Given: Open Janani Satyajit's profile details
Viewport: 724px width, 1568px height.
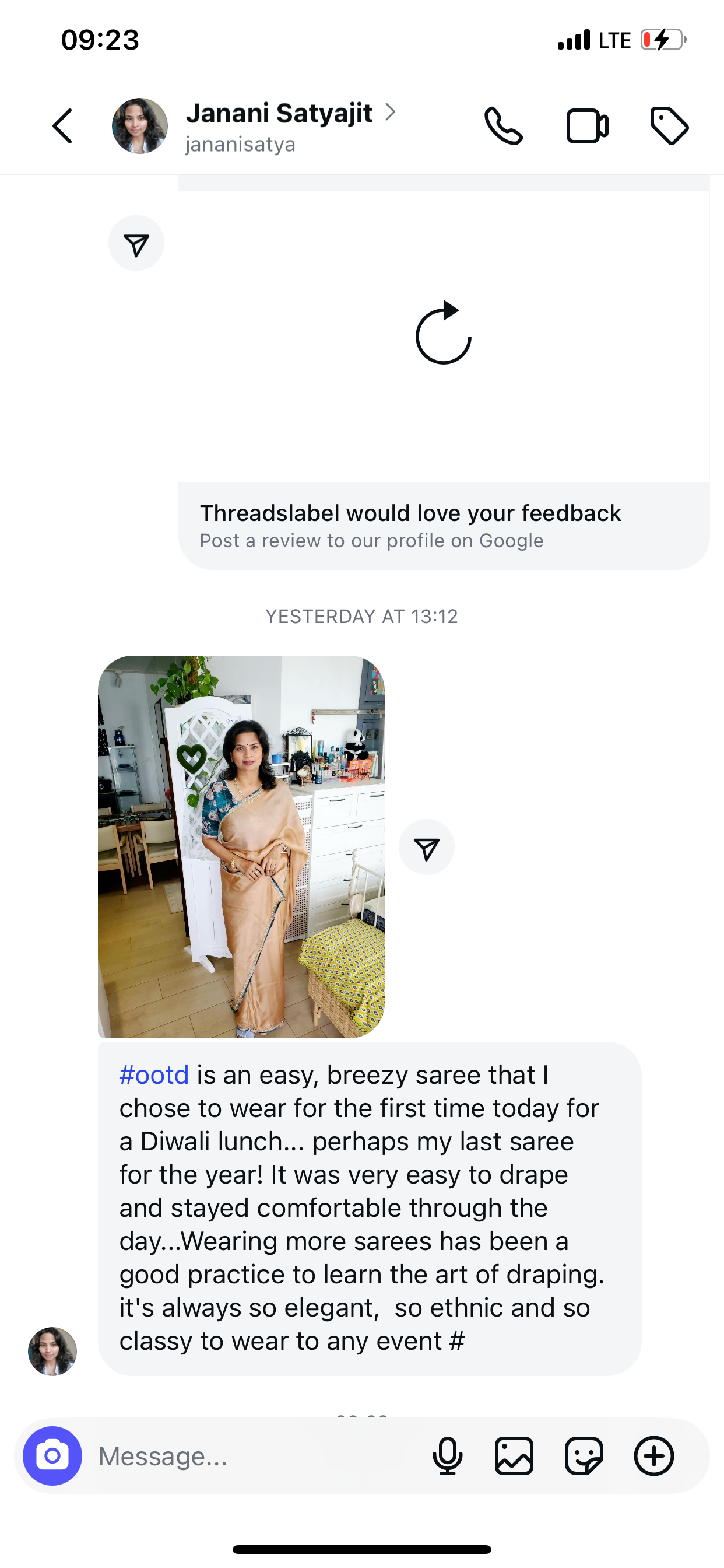Looking at the screenshot, I should [280, 114].
